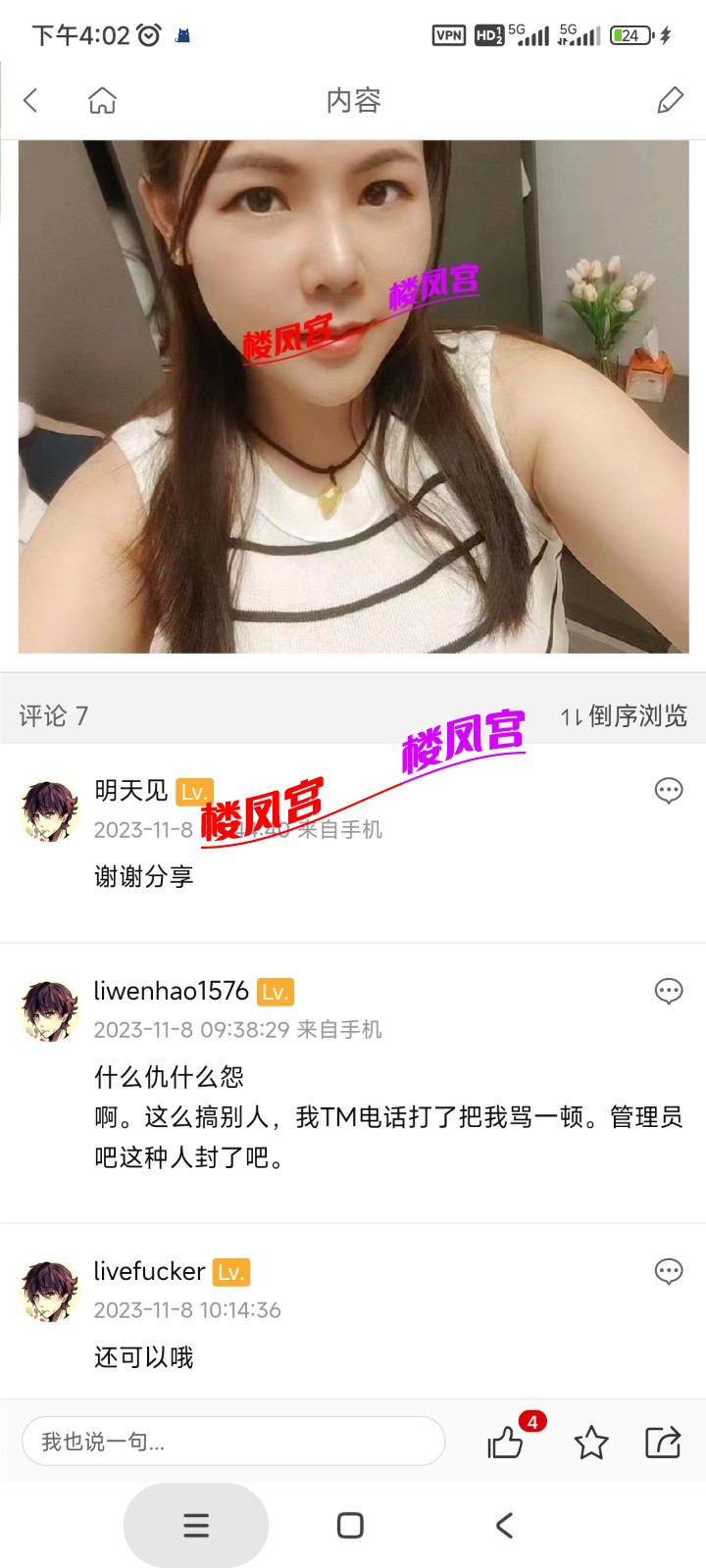View liwenhao1576's profile
The height and width of the screenshot is (1568, 706).
click(x=49, y=1011)
